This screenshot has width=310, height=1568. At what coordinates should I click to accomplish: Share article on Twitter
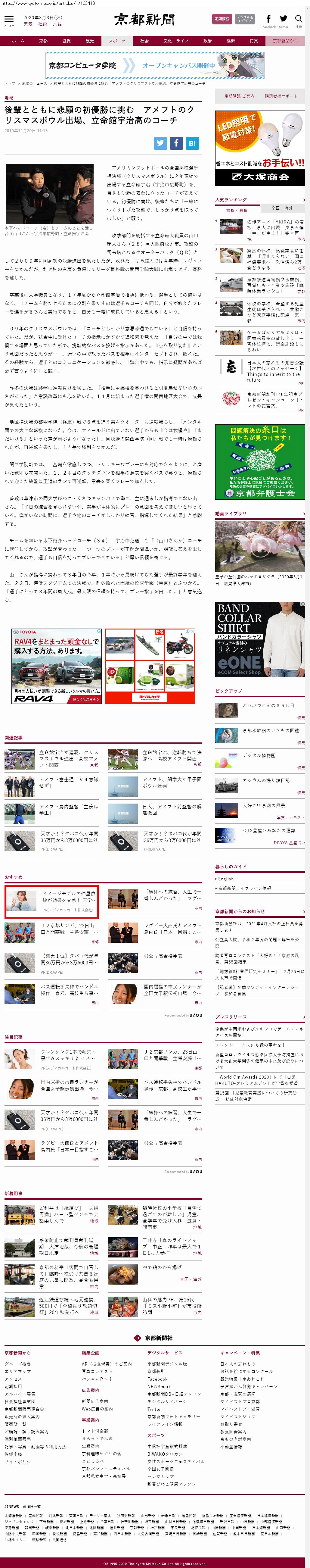click(160, 143)
